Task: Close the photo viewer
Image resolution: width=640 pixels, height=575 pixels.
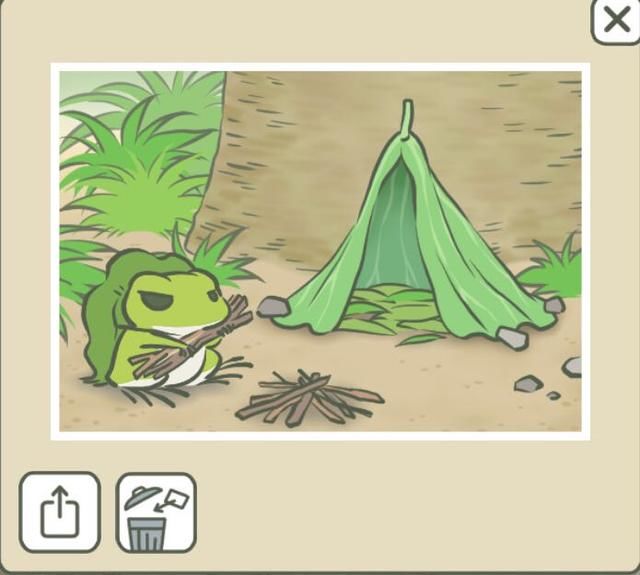Action: (615, 21)
